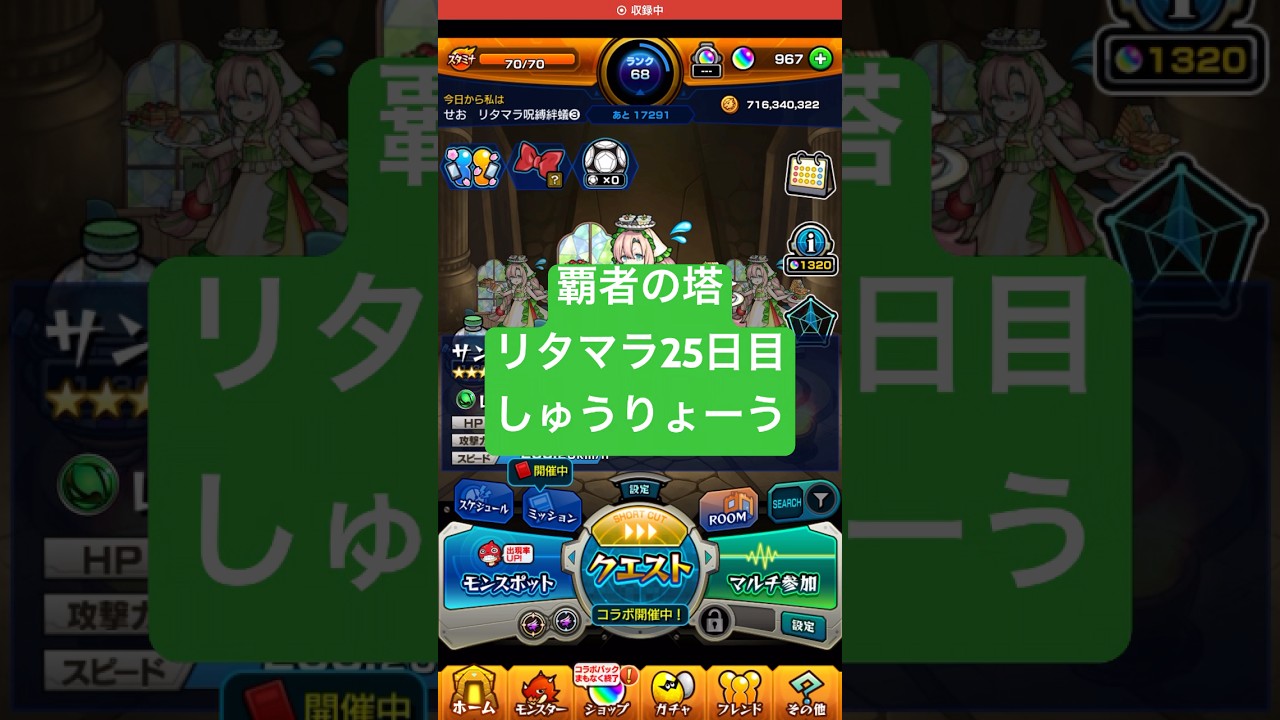This screenshot has width=1280, height=720.
Task: Go to the ガチャ tab
Action: click(x=673, y=693)
